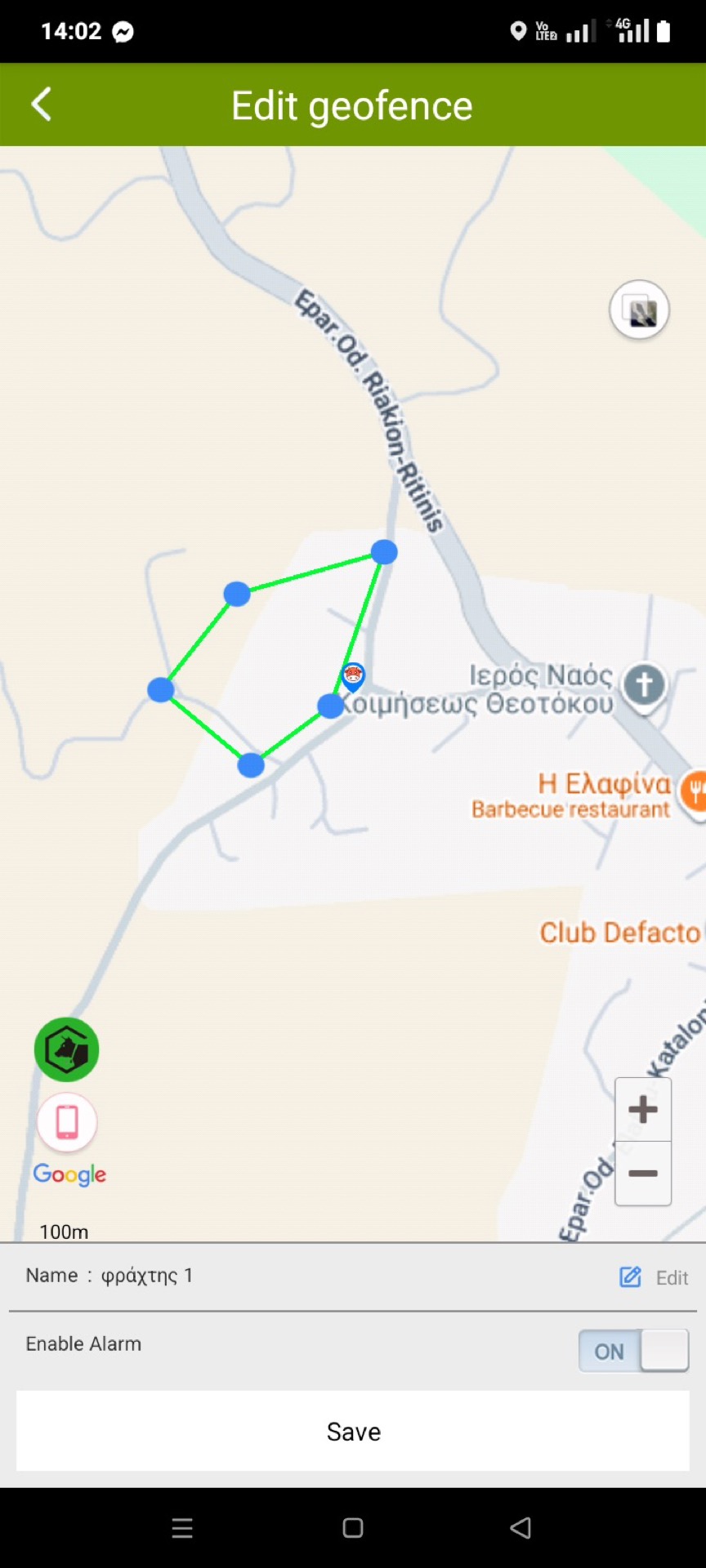The height and width of the screenshot is (1568, 706).
Task: Zoom out of the map
Action: pyautogui.click(x=643, y=1174)
